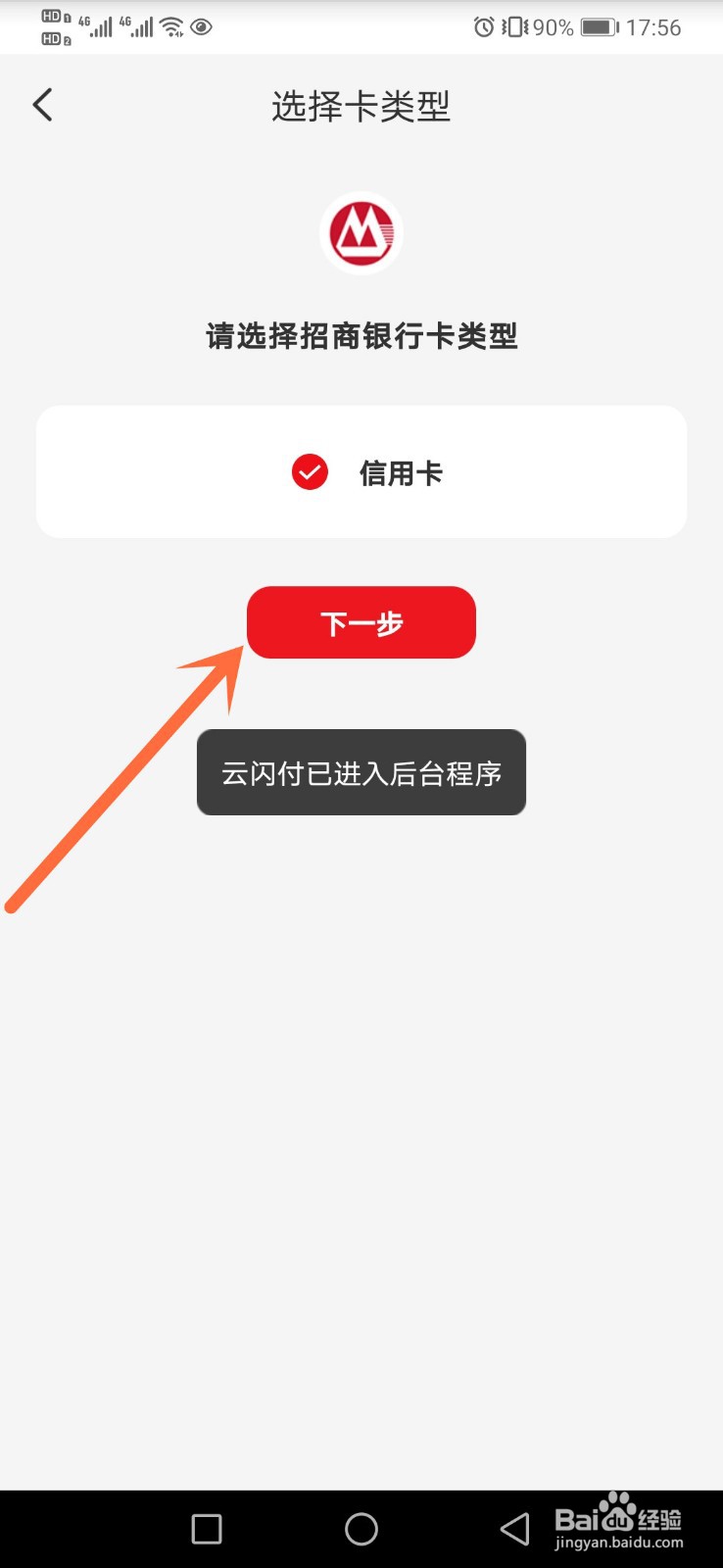
Task: Toggle the credit card selection row
Action: tap(361, 471)
